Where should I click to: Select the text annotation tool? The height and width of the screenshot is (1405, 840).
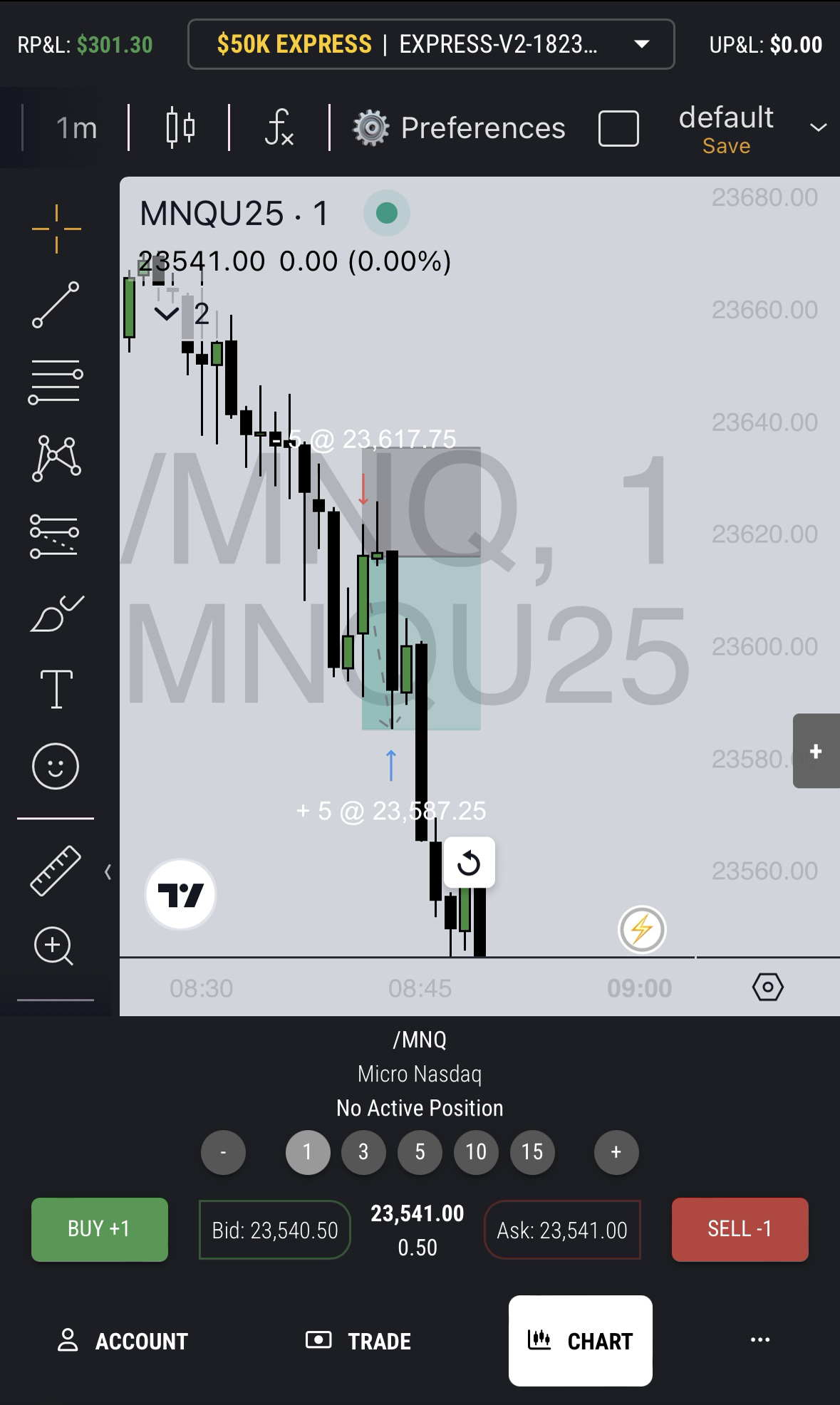coord(56,689)
